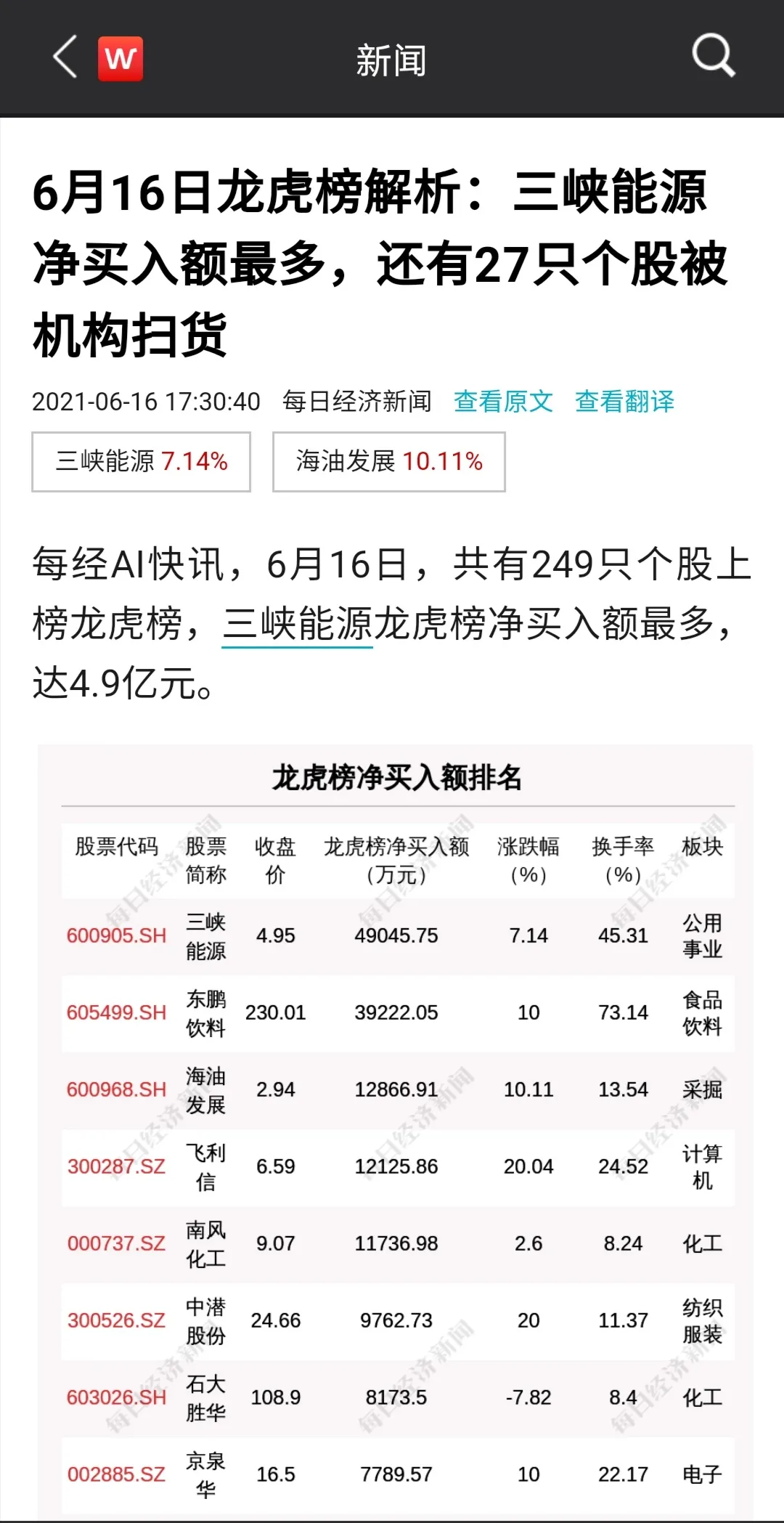Viewport: 784px width, 1523px height.
Task: Open search with the magnifier icon
Action: pos(713,57)
